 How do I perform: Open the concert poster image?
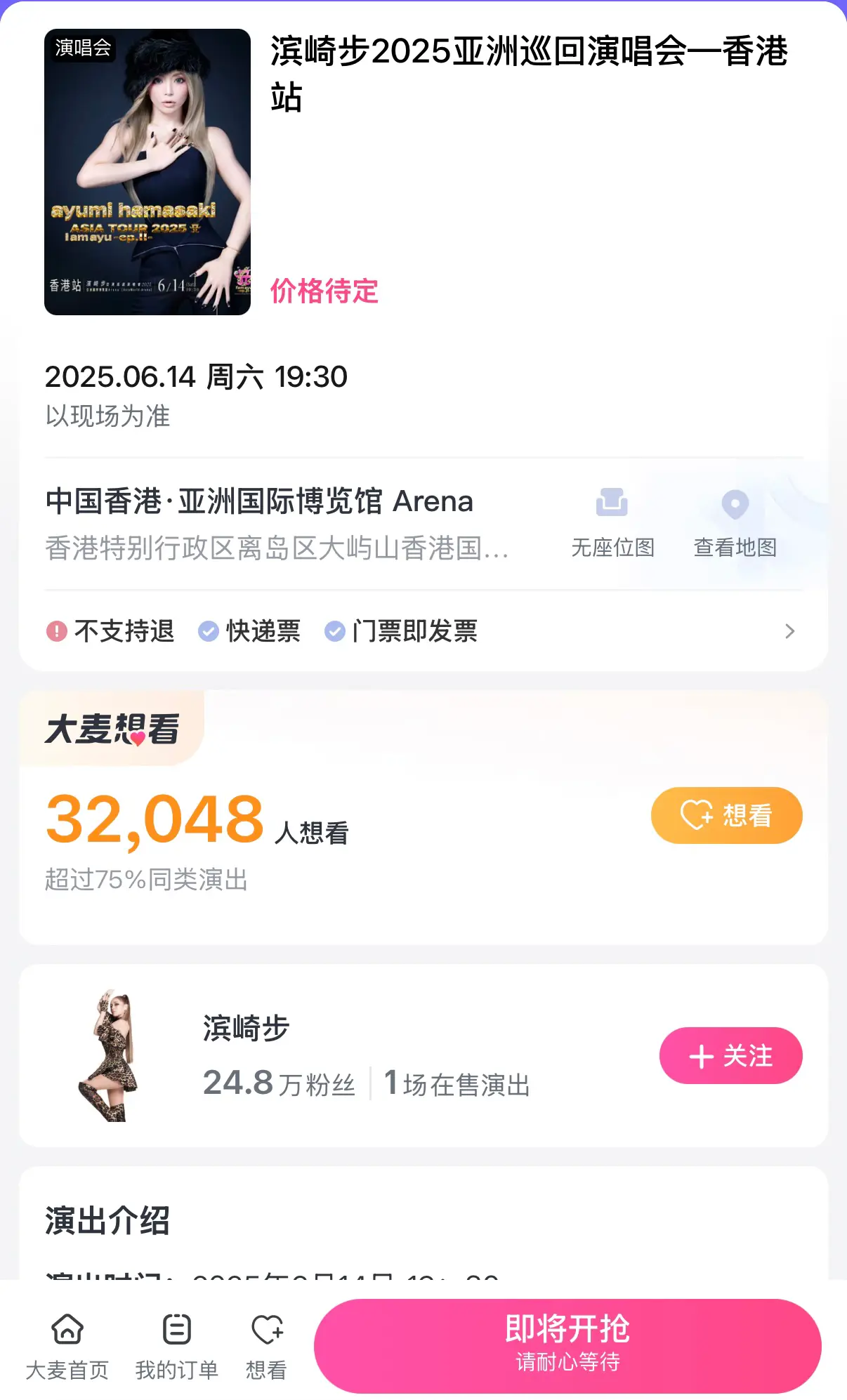pos(147,172)
